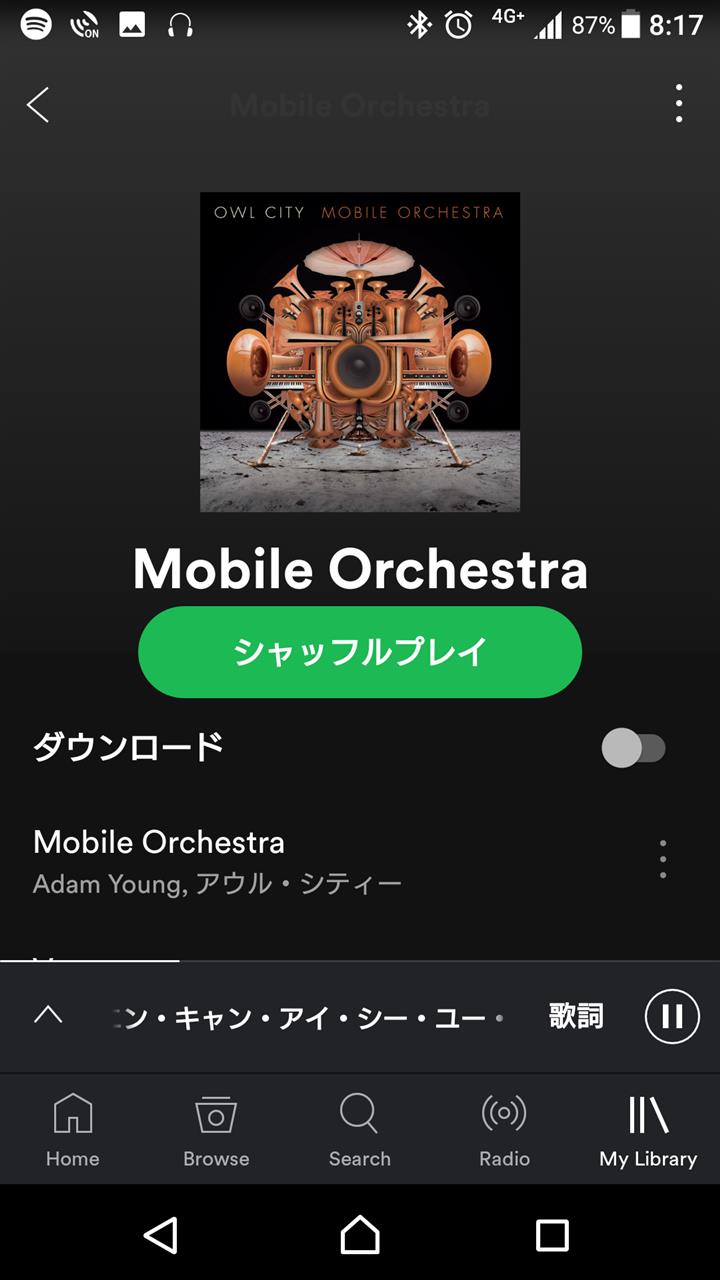Open the My Library tab
Viewport: 720px width, 1280px height.
648,1130
